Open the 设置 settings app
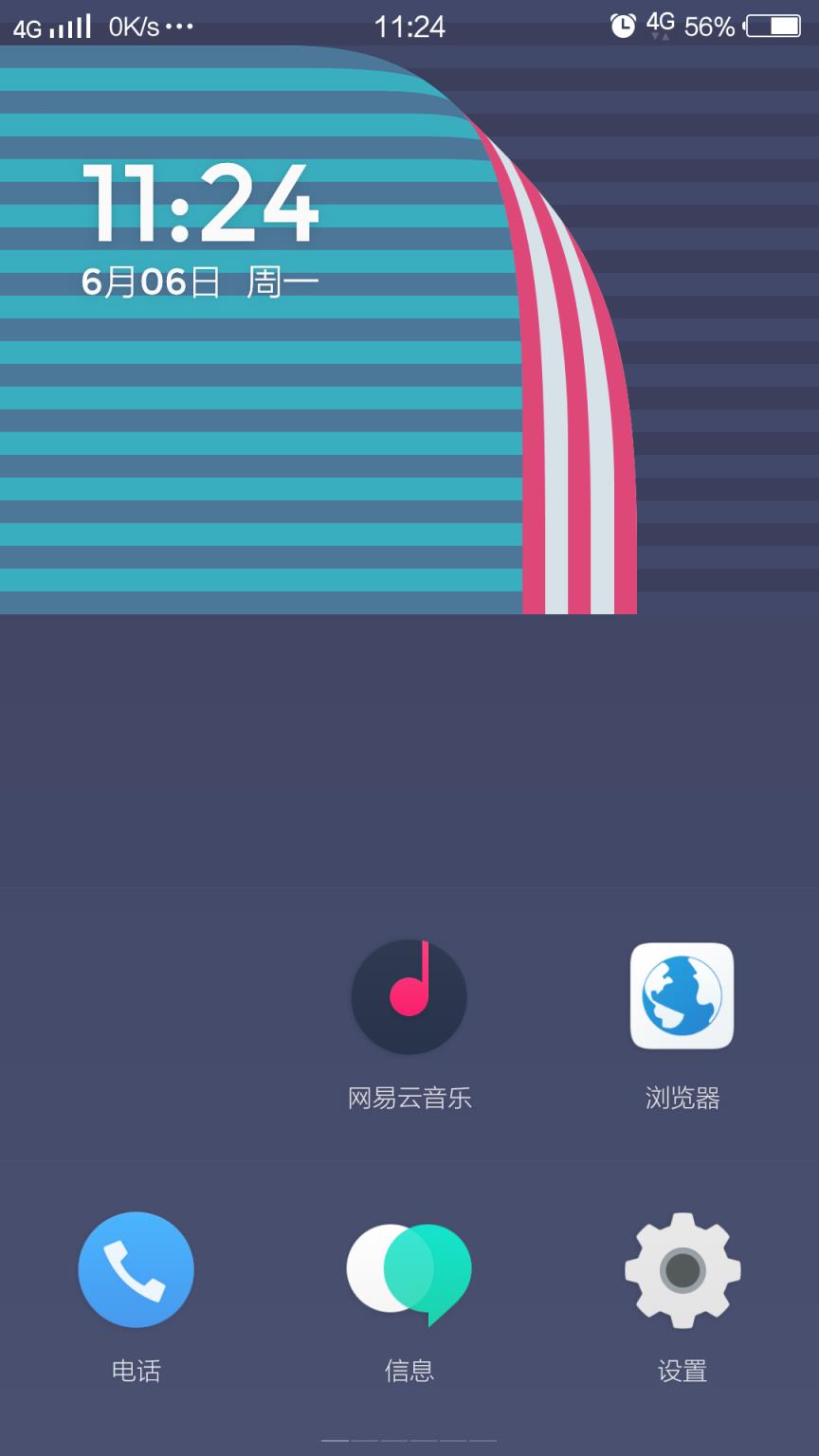 681,1270
